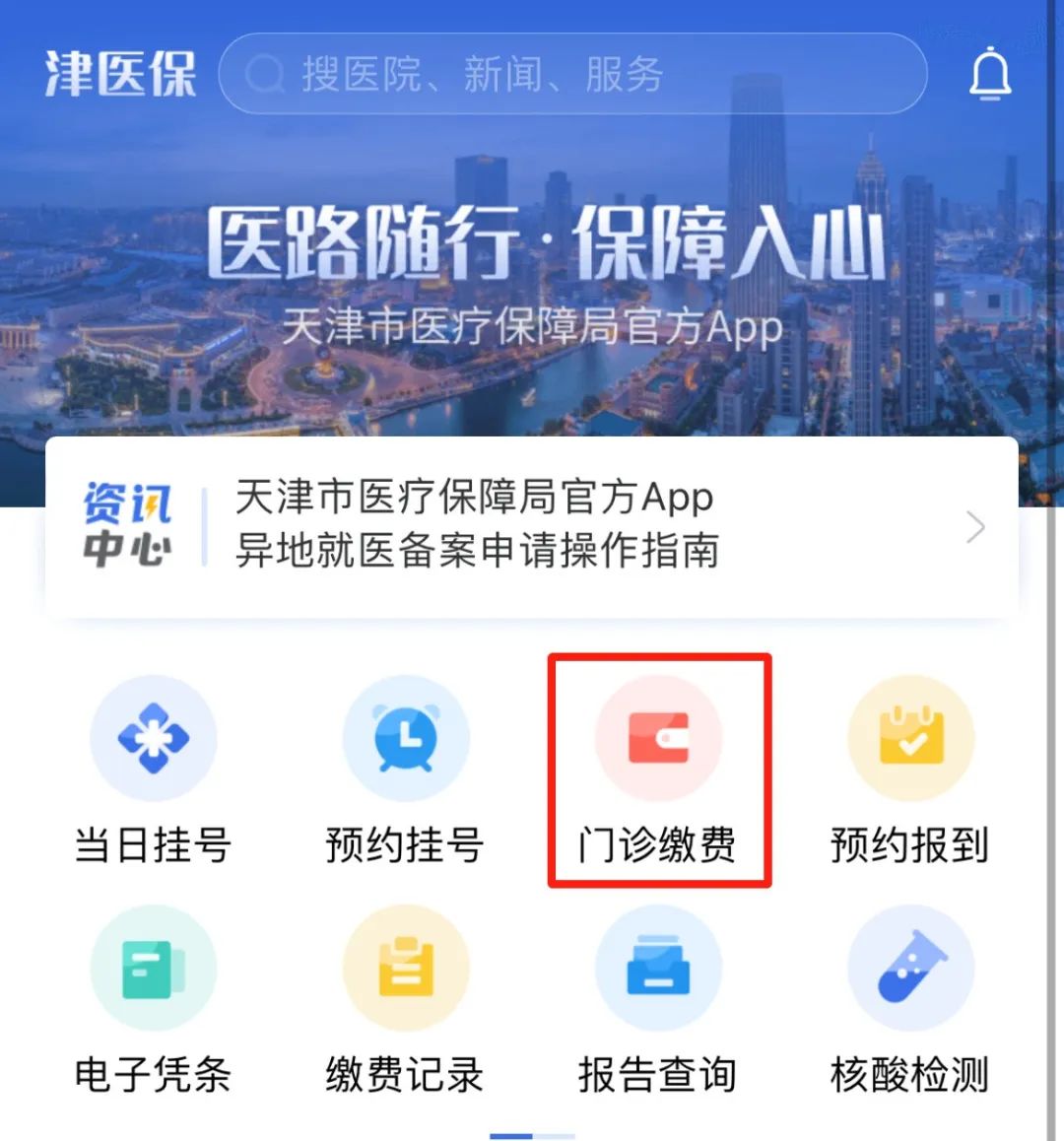Tap the search box for hospitals and services
The image size is (1064, 1141).
571,75
